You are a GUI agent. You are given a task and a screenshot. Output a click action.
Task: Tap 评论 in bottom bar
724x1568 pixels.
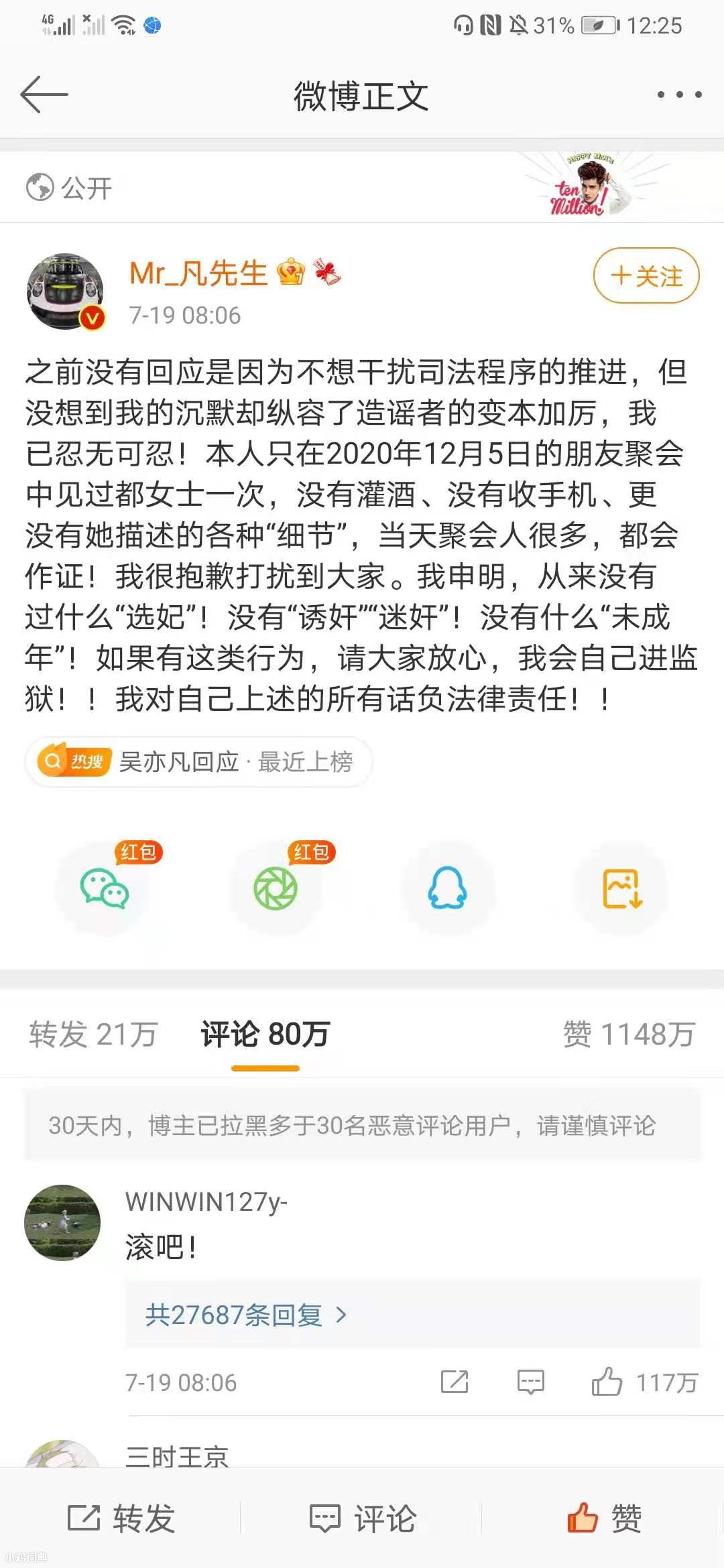point(362,1519)
